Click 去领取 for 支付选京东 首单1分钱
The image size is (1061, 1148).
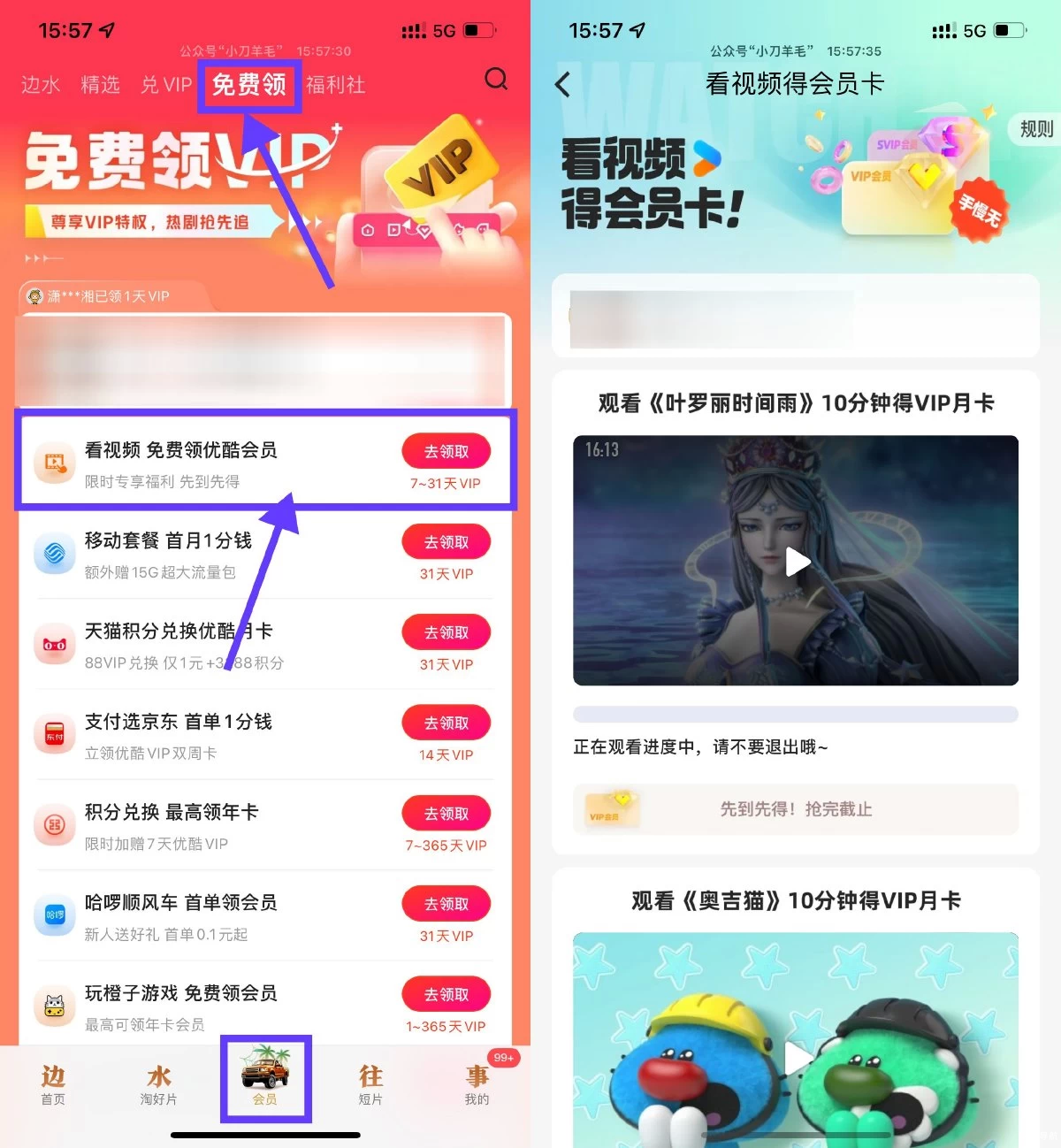(x=447, y=722)
